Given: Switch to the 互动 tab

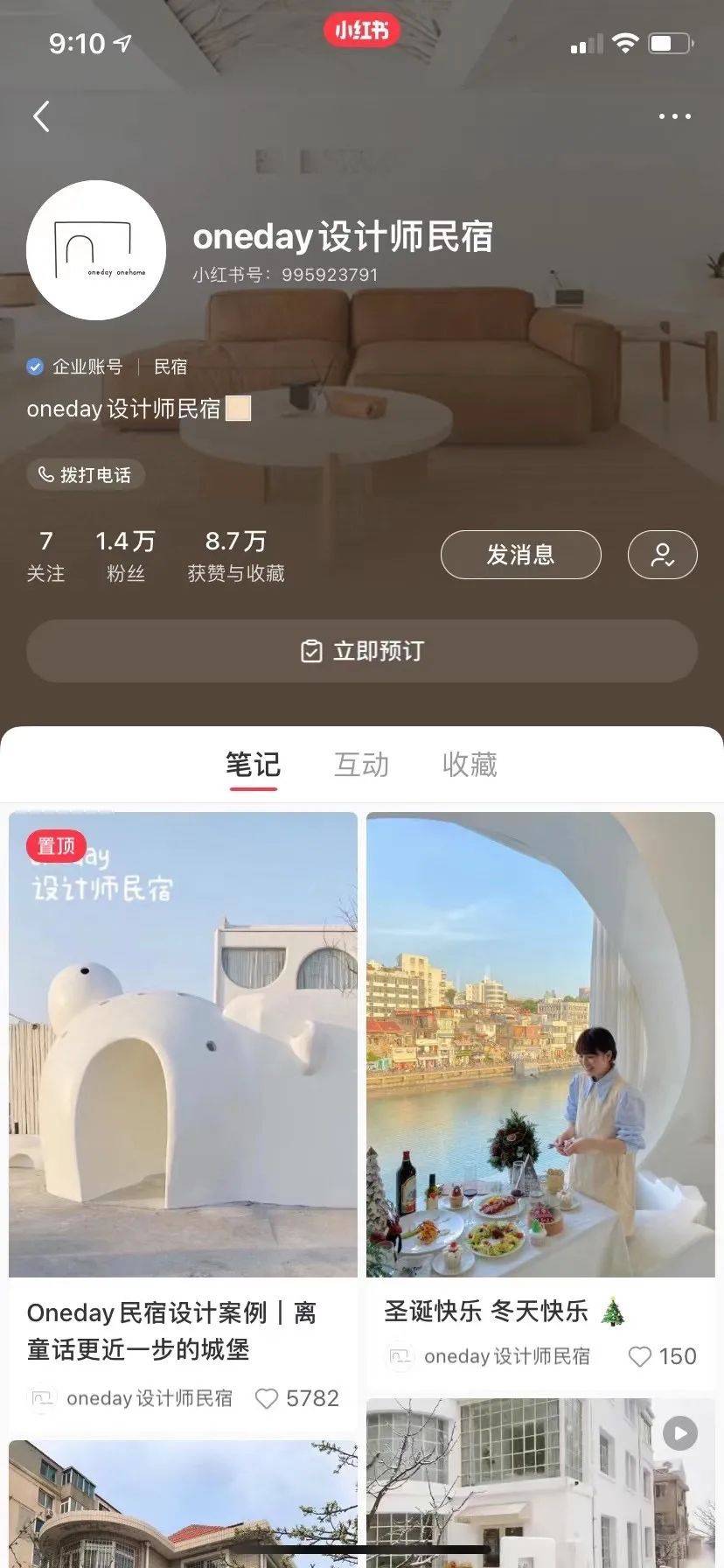Looking at the screenshot, I should pyautogui.click(x=361, y=765).
